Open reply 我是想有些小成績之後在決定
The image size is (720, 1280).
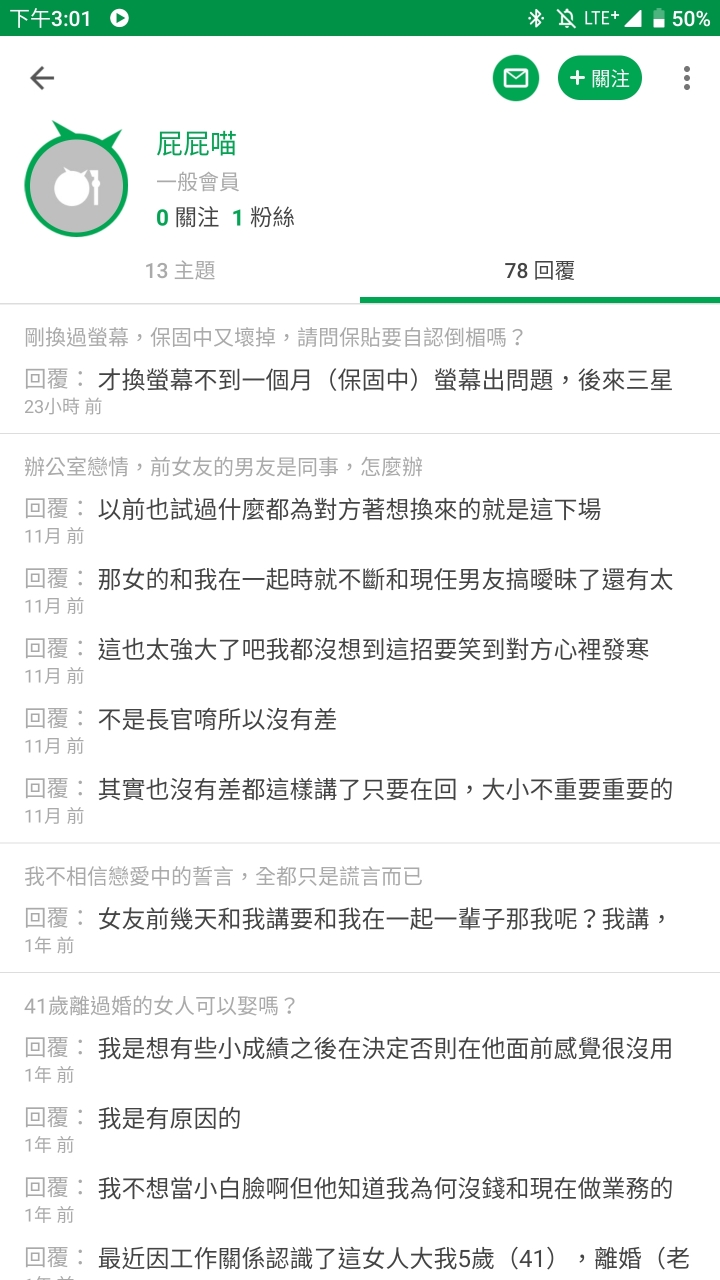[x=360, y=1060]
